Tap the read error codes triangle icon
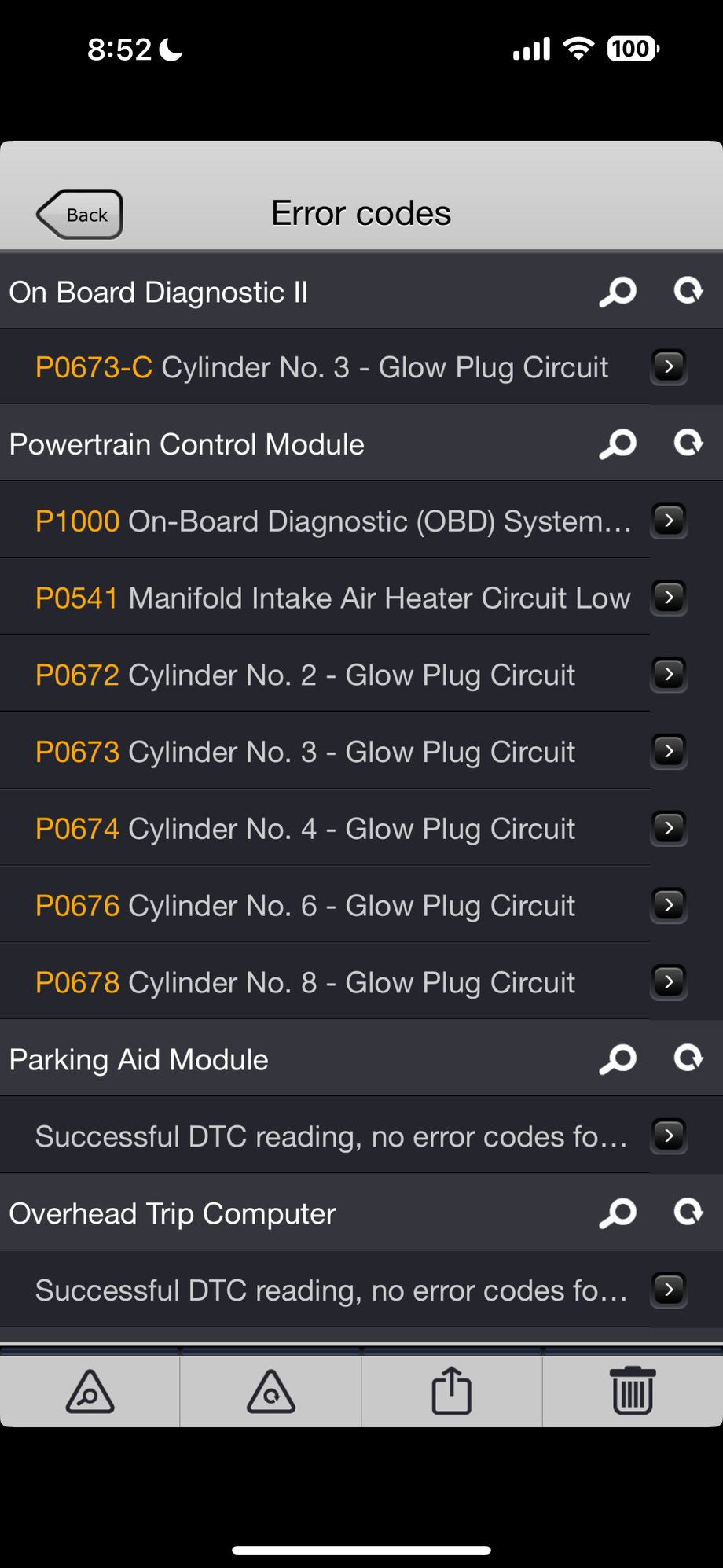 tap(90, 1390)
